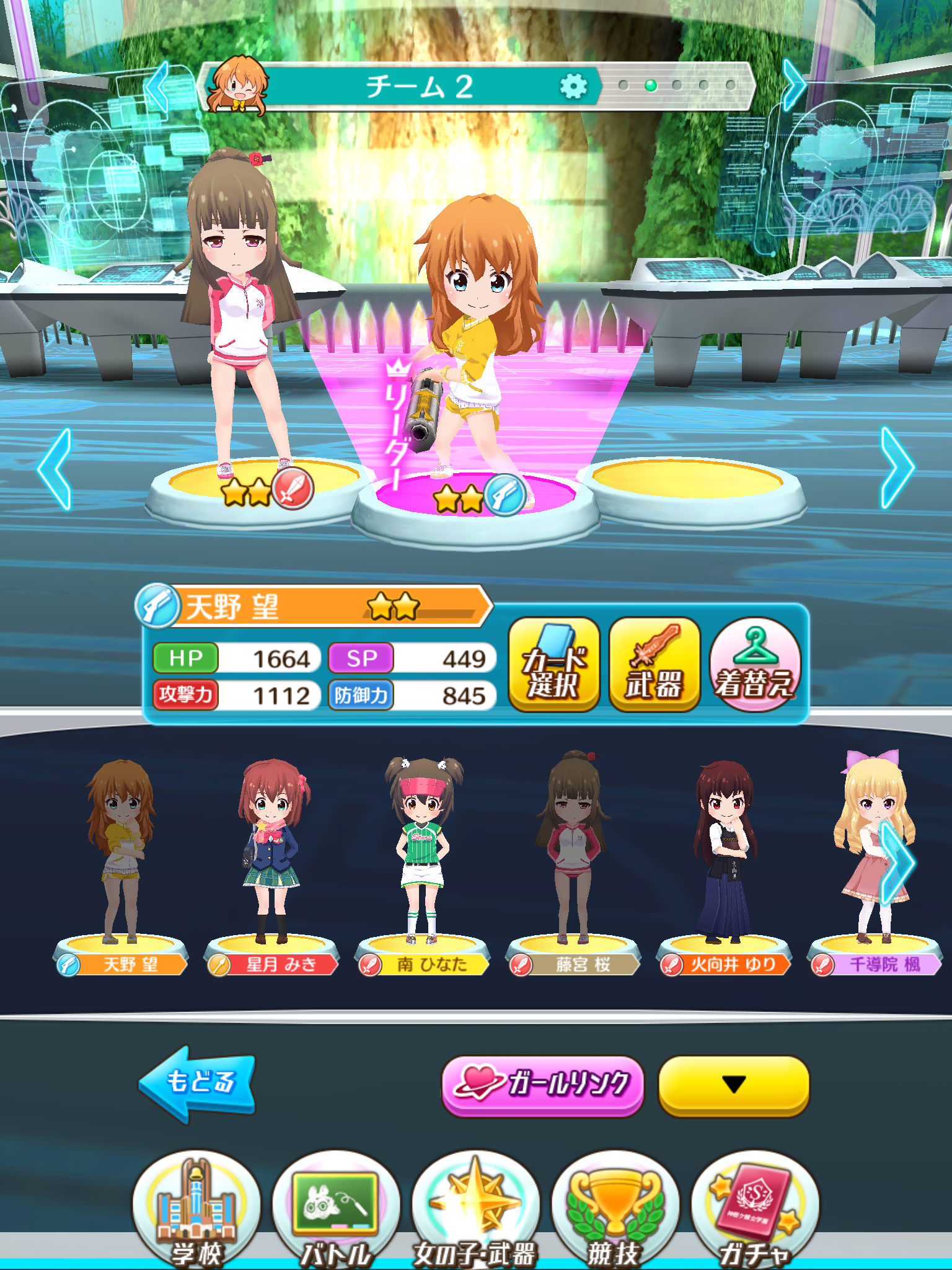Image resolution: width=952 pixels, height=1270 pixels.
Task: Pick 藤宮 桜 in the character list
Action: pos(574,862)
